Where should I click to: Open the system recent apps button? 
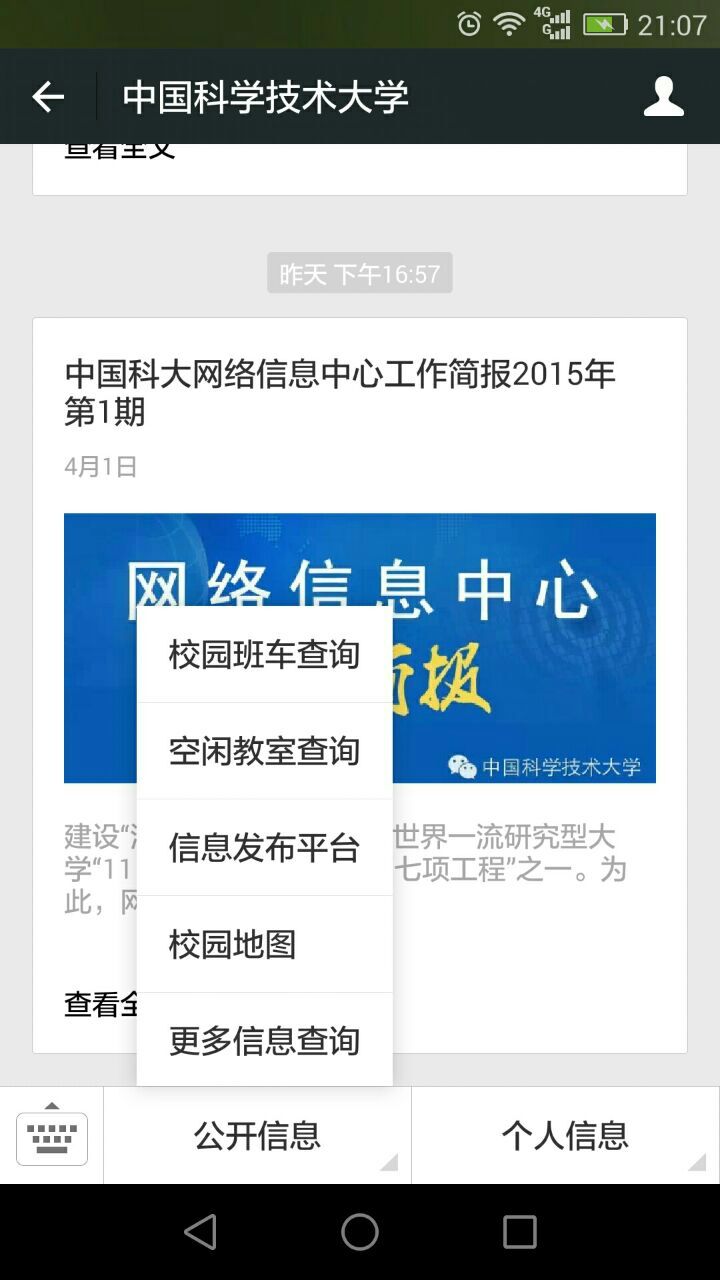519,1232
